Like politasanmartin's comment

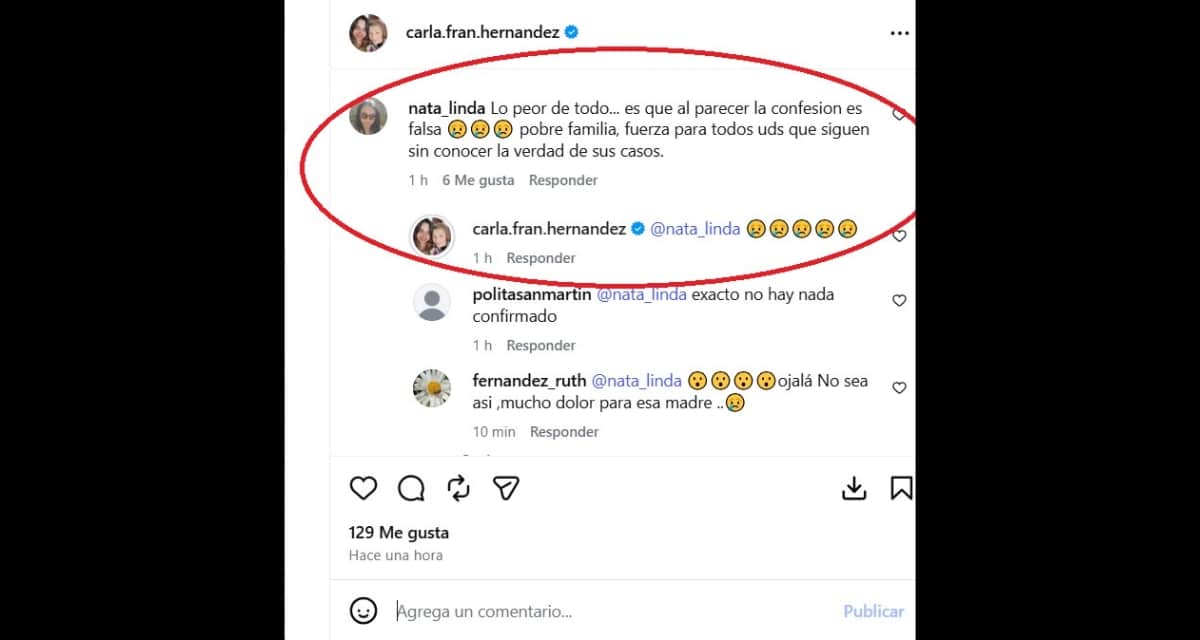899,300
